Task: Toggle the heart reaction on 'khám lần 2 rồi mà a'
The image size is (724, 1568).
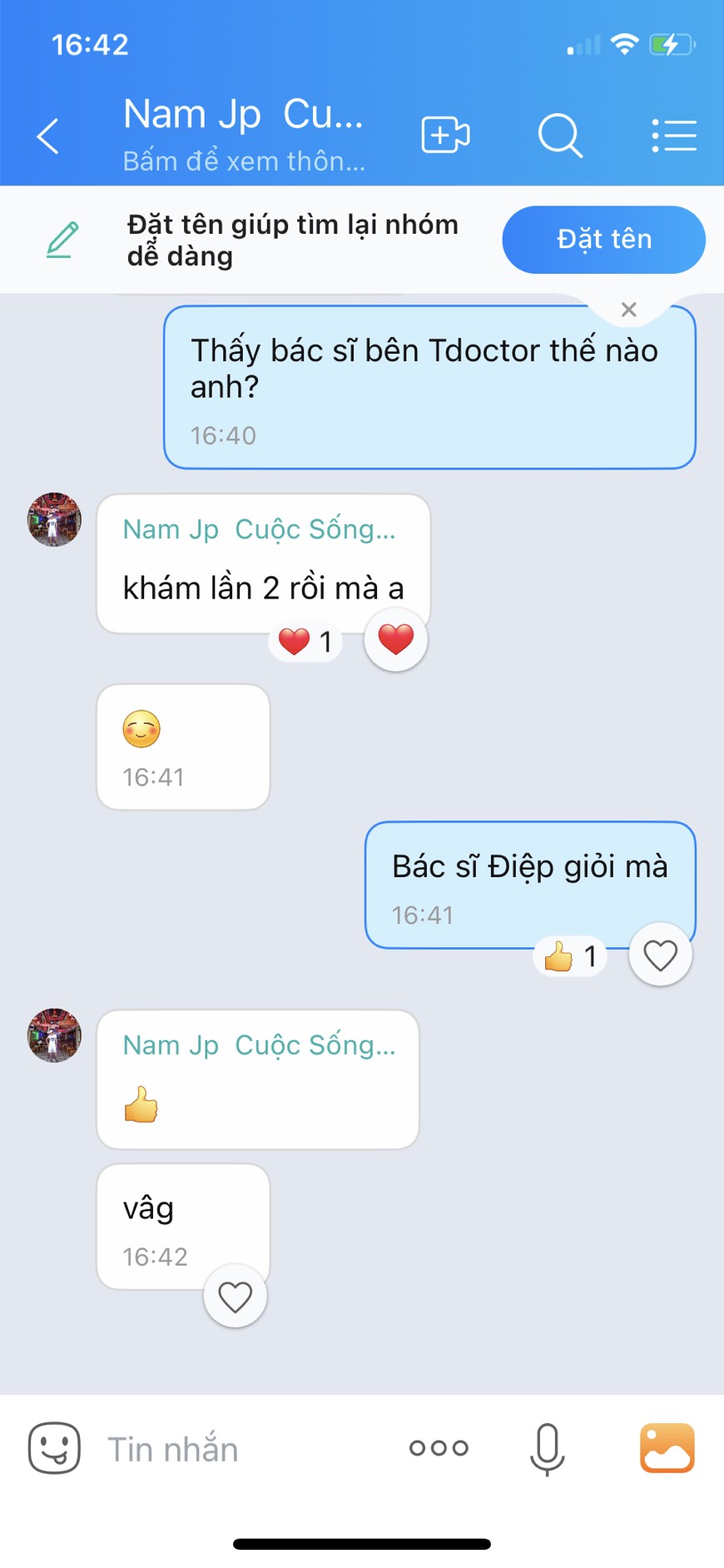Action: coord(395,639)
